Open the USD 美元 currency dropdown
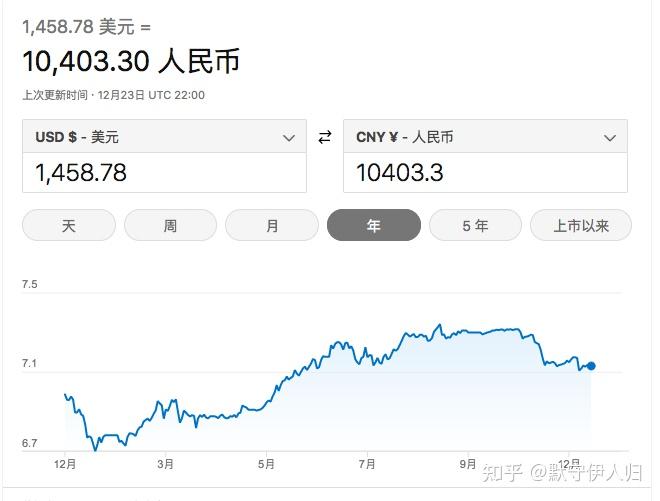 (164, 136)
